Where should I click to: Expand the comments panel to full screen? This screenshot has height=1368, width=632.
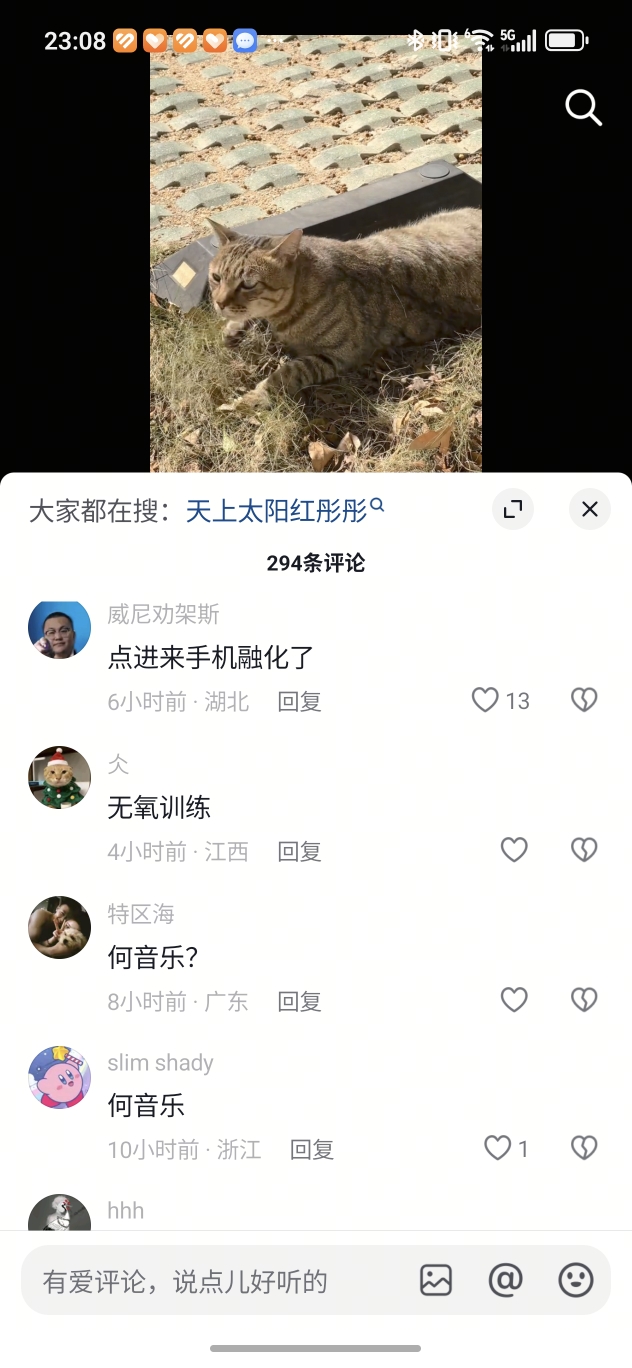513,510
